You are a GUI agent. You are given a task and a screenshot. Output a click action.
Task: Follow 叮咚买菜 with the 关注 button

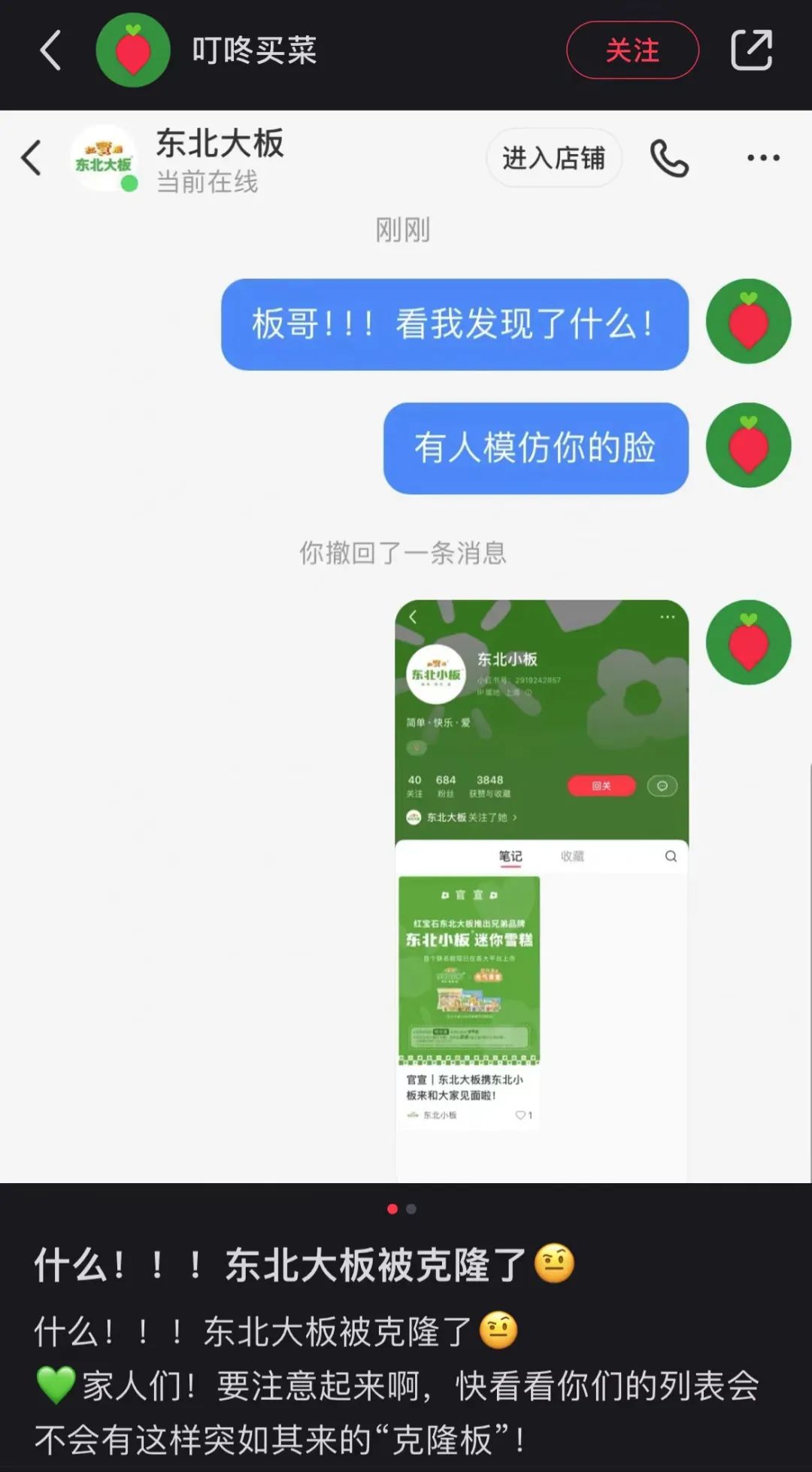tap(632, 50)
